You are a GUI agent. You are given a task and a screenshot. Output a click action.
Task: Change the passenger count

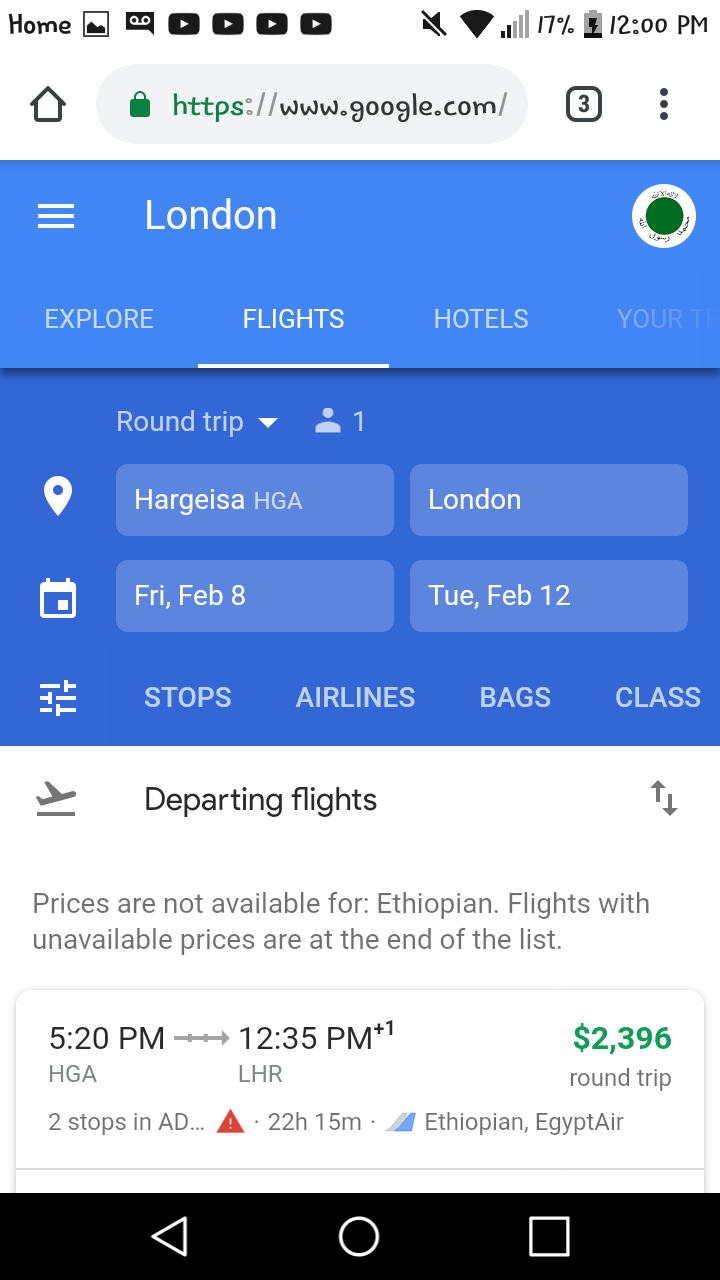340,422
